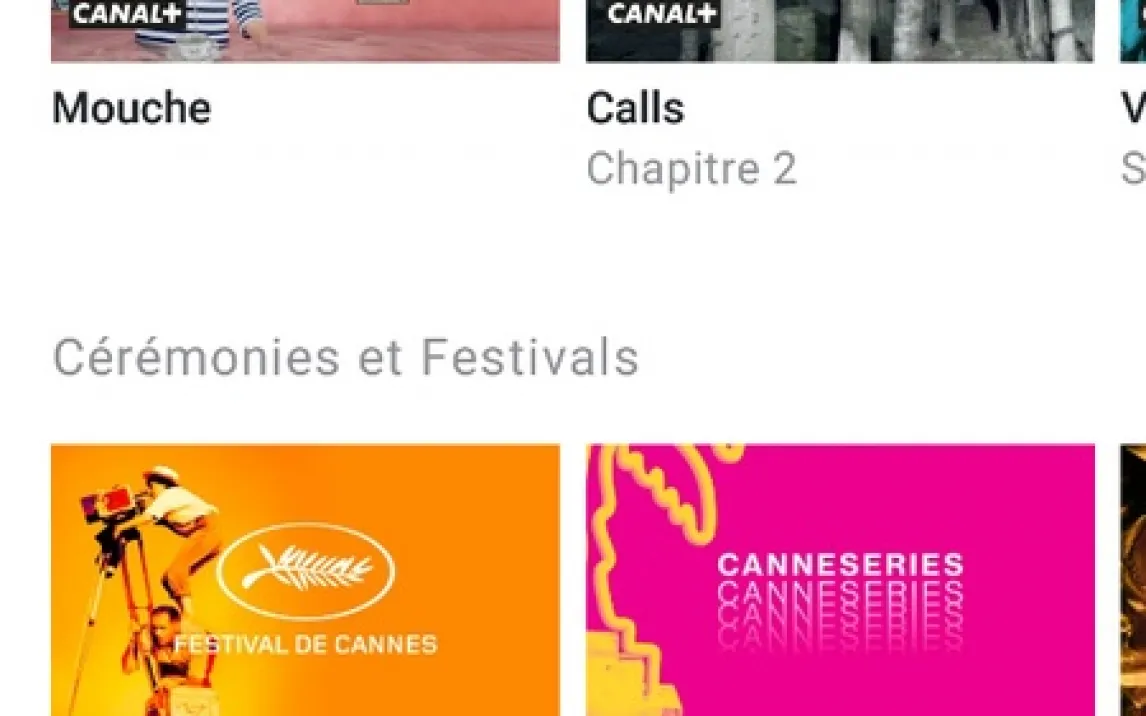Screen dimensions: 1146x716
Task: Open the Canneseries tile
Action: pyautogui.click(x=840, y=580)
